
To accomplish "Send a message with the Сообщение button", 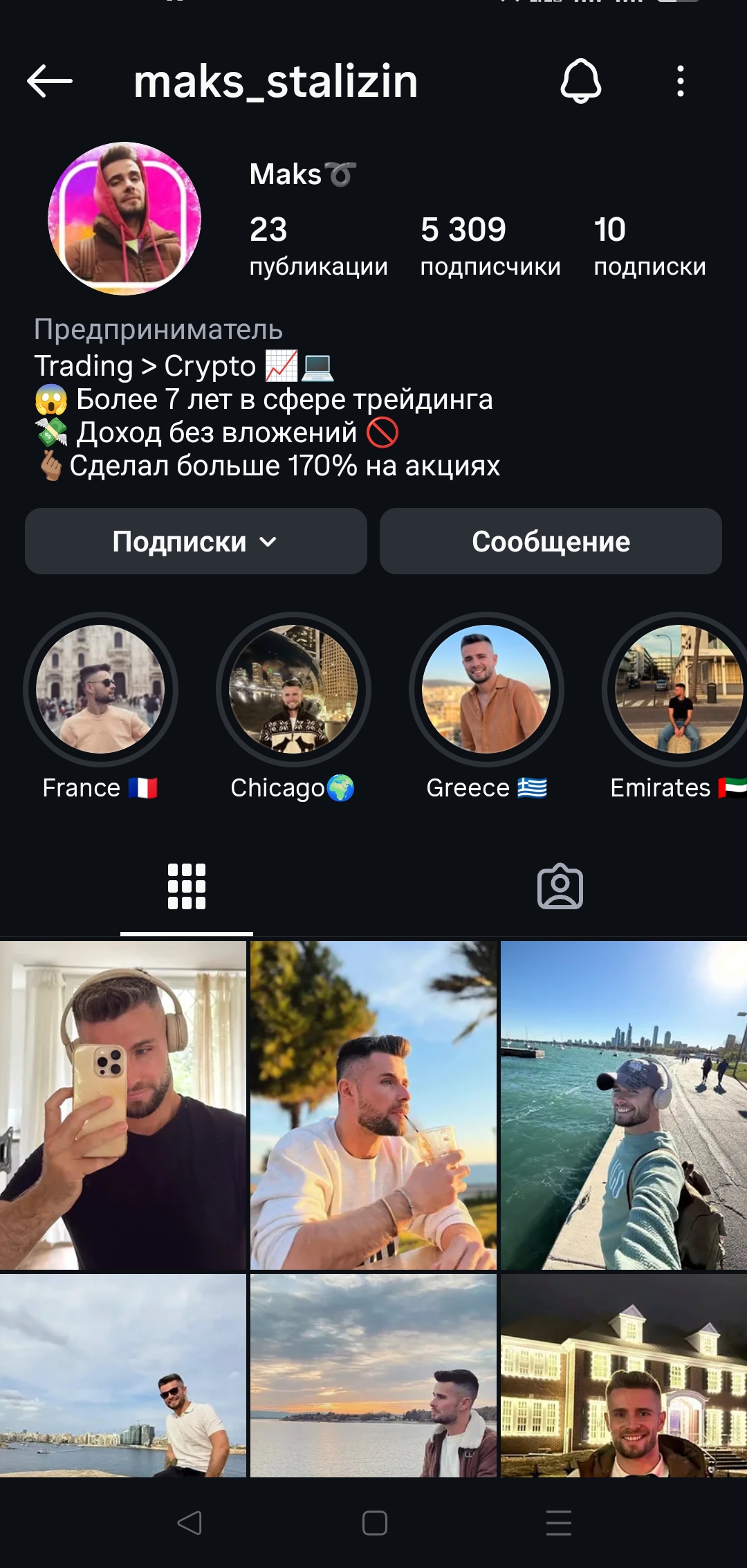I will [x=550, y=542].
